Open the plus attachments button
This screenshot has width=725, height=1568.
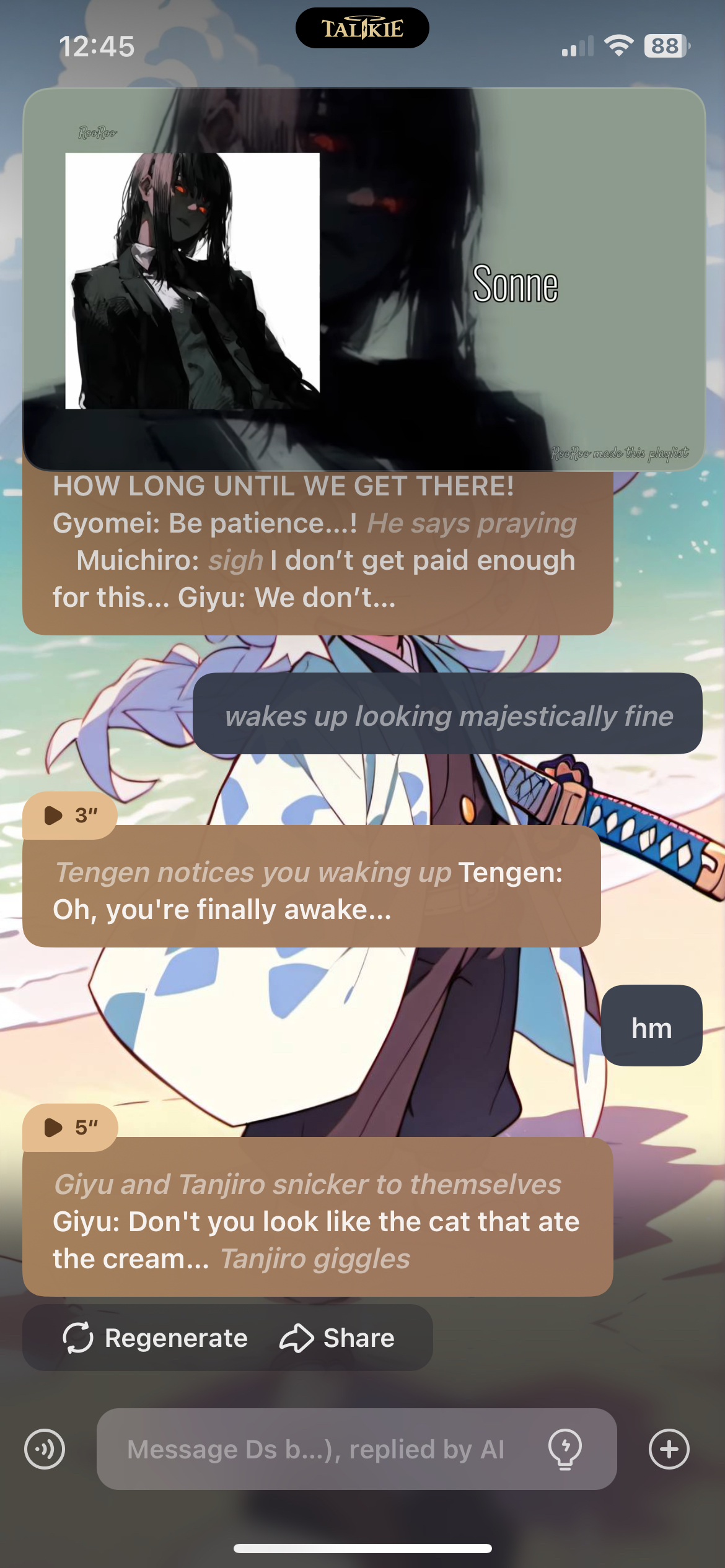tap(669, 1449)
